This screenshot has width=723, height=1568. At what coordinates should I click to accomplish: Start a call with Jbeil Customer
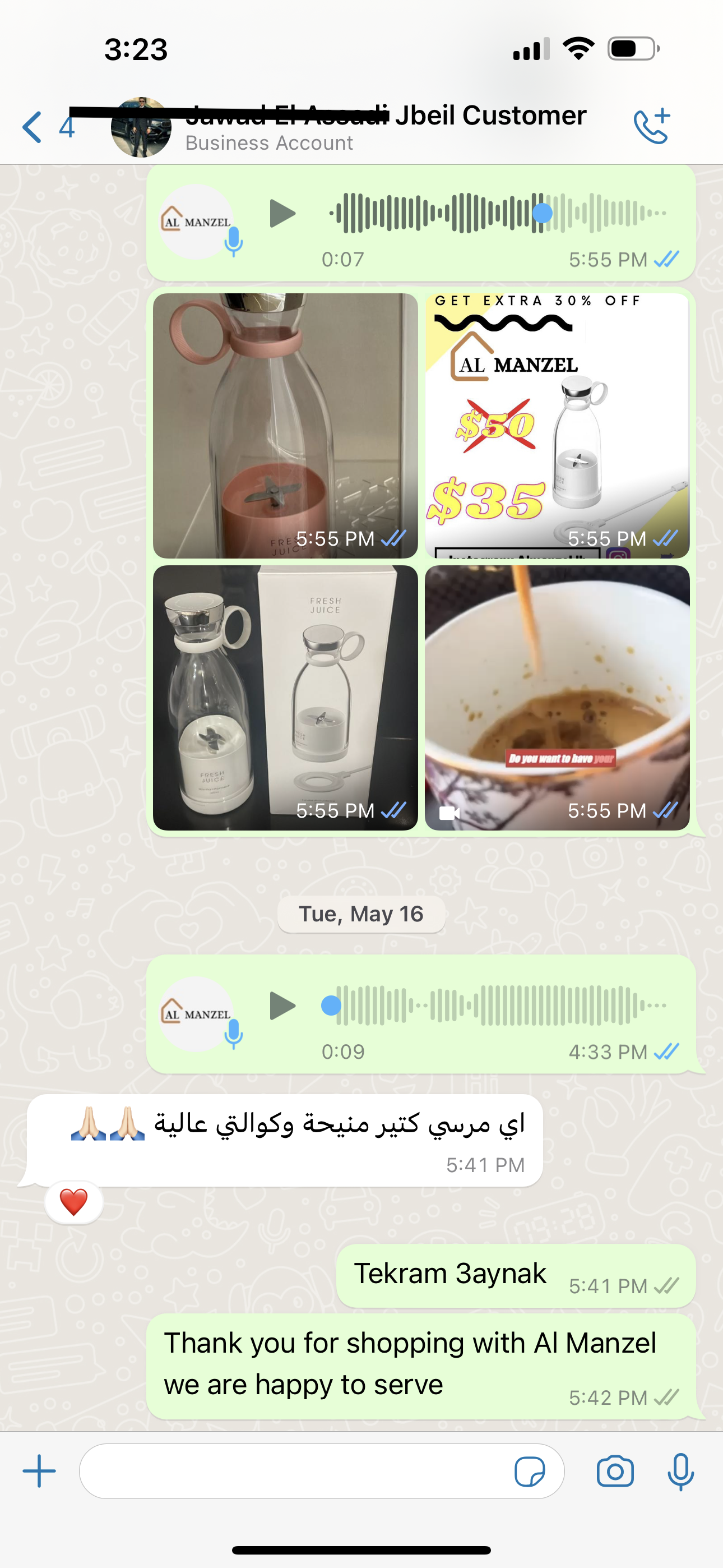(x=652, y=127)
